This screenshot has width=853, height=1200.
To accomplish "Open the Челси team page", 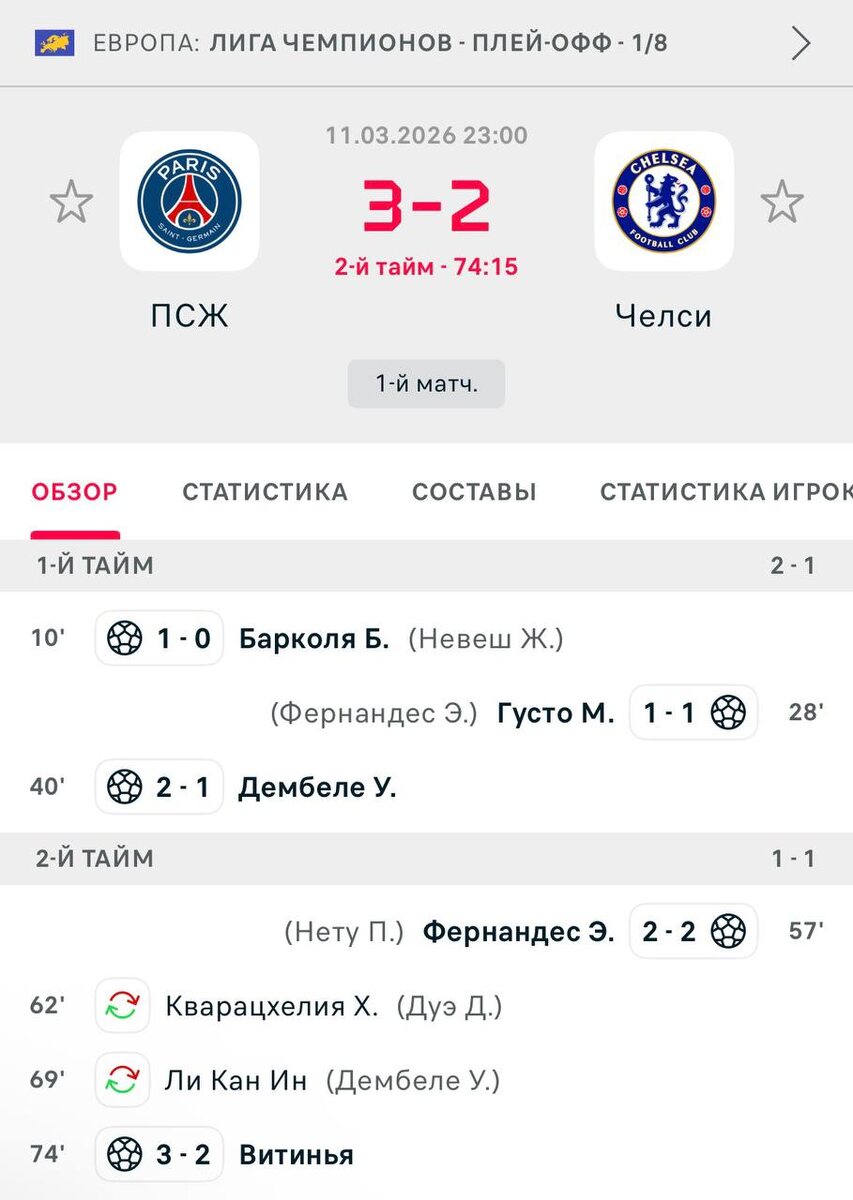I will pyautogui.click(x=663, y=203).
